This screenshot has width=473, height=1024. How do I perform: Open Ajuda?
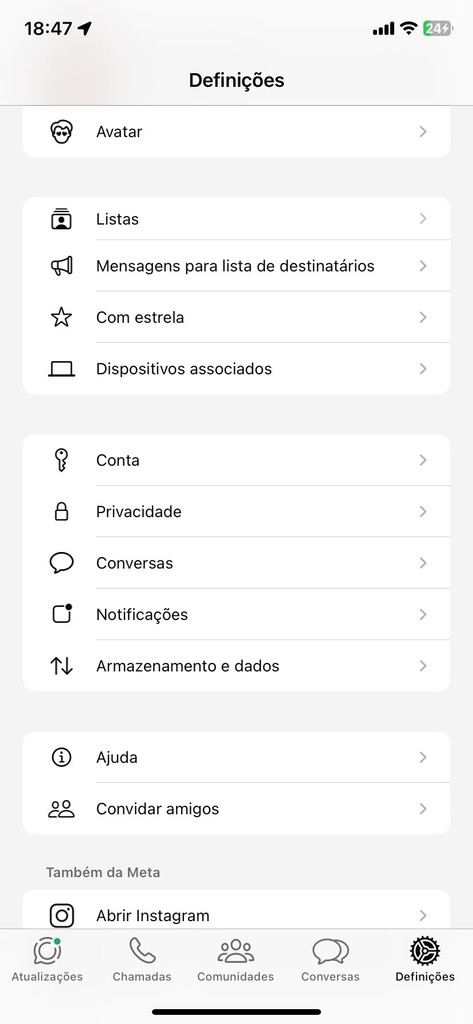point(236,758)
